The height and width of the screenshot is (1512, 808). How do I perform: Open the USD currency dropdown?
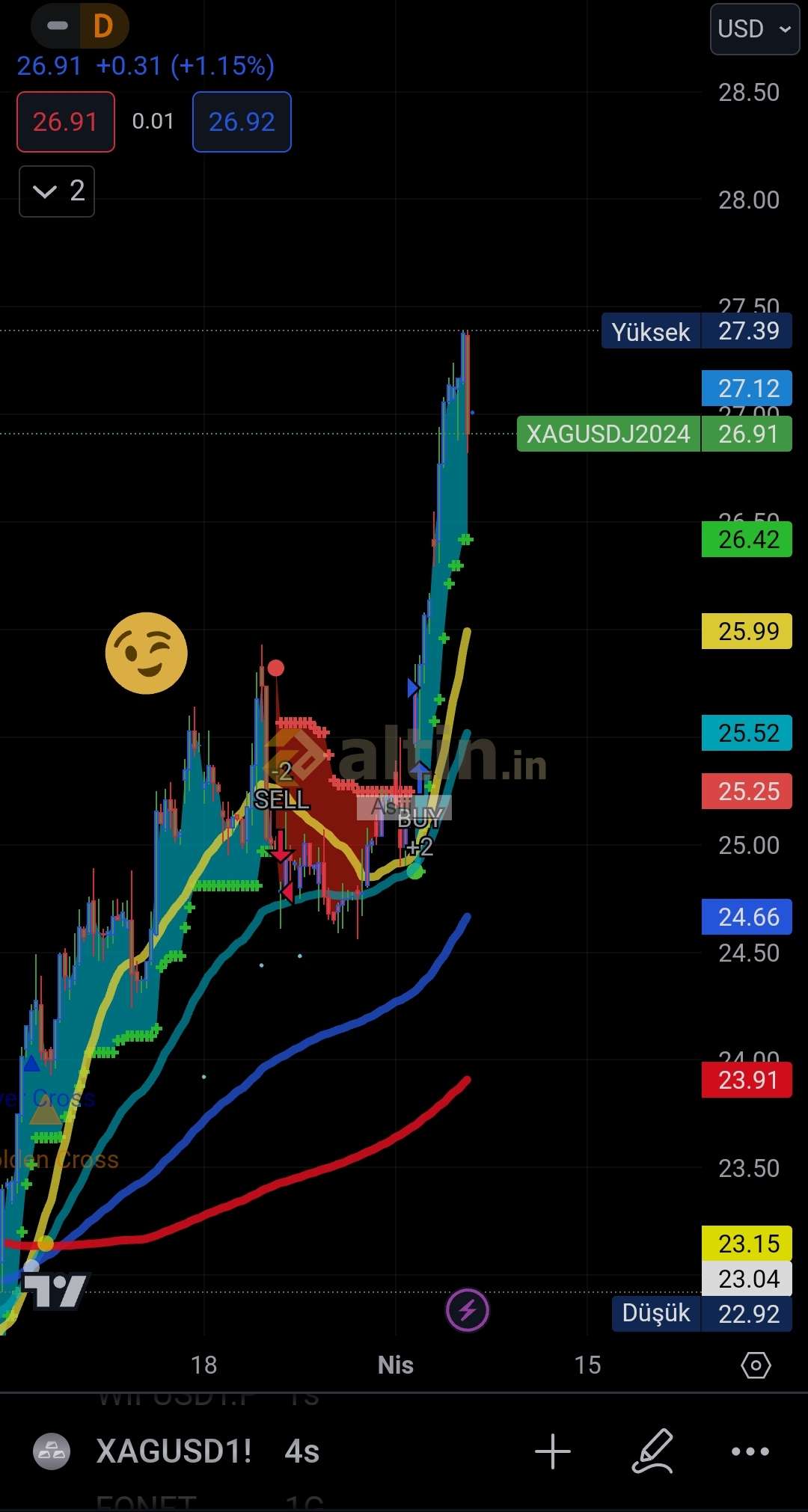754,29
